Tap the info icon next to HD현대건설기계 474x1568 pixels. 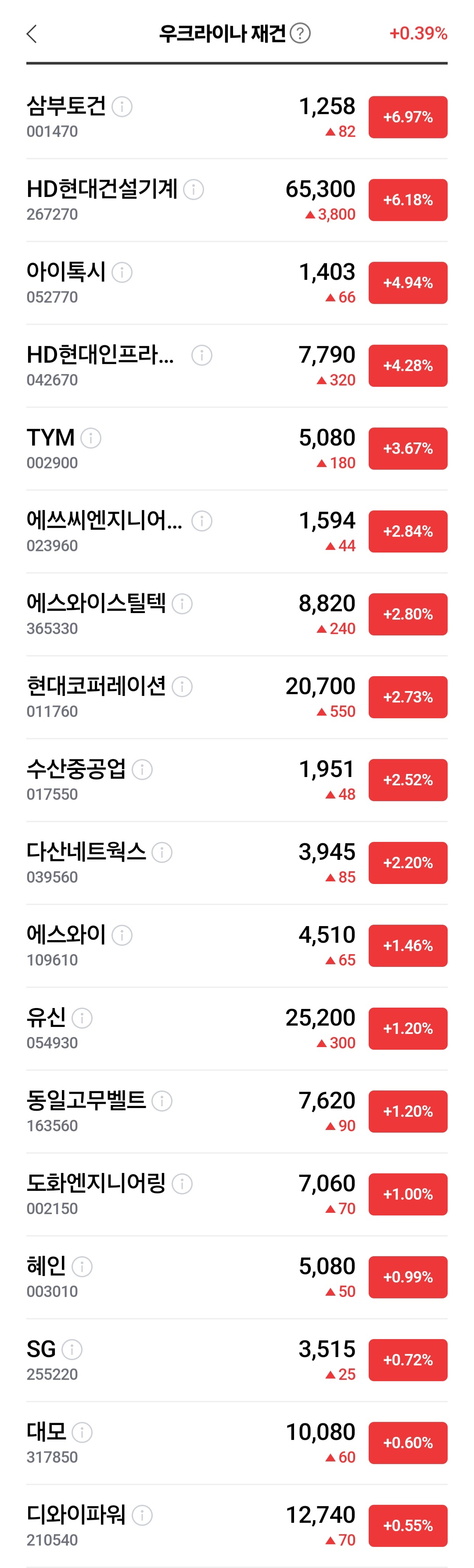click(x=194, y=189)
